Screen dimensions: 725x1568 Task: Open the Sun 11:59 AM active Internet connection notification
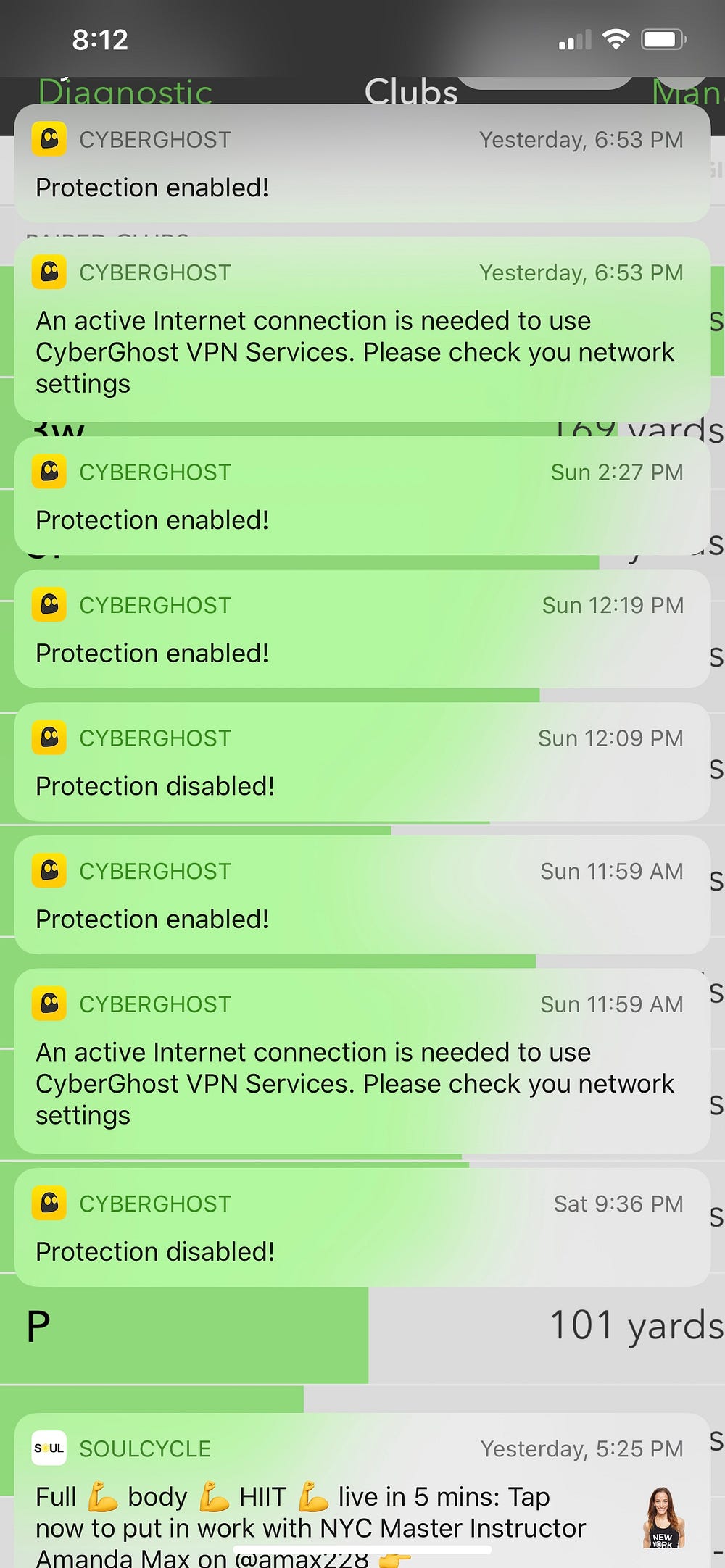click(x=362, y=1062)
